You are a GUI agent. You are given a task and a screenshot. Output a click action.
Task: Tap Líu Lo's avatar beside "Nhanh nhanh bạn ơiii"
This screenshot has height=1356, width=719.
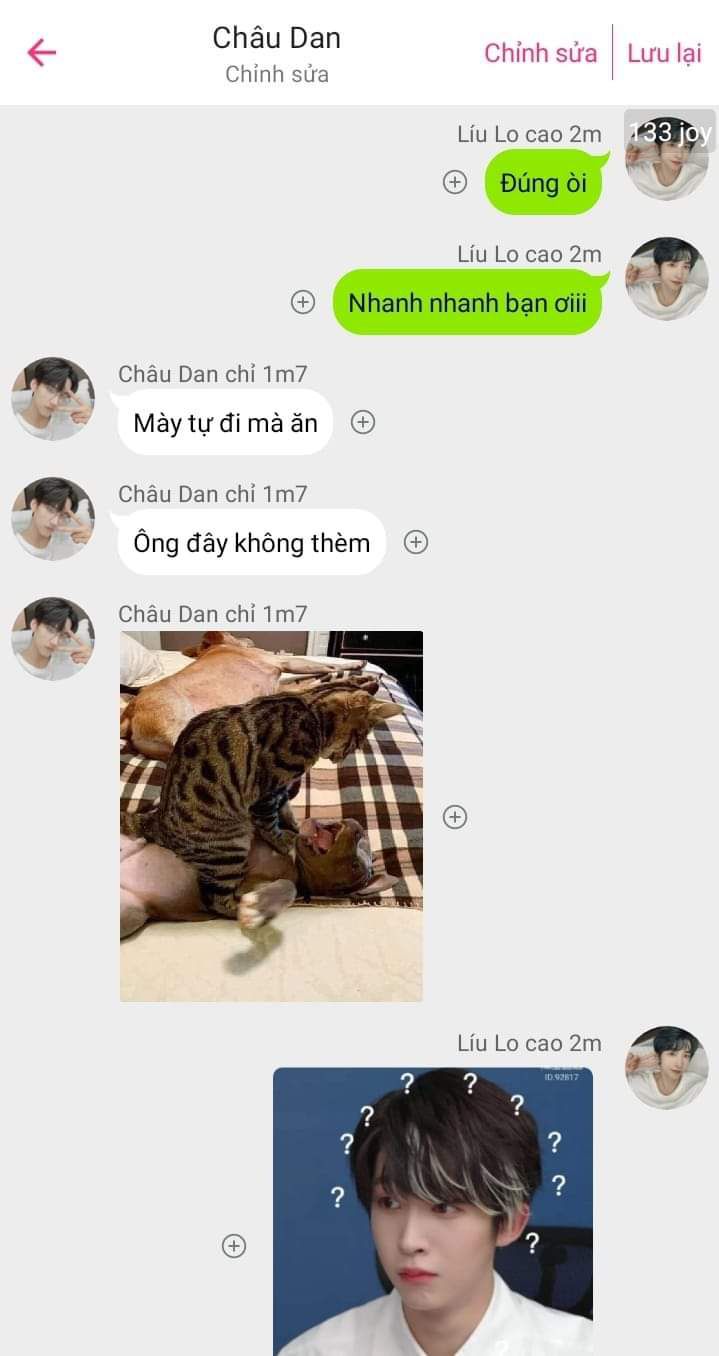click(667, 279)
